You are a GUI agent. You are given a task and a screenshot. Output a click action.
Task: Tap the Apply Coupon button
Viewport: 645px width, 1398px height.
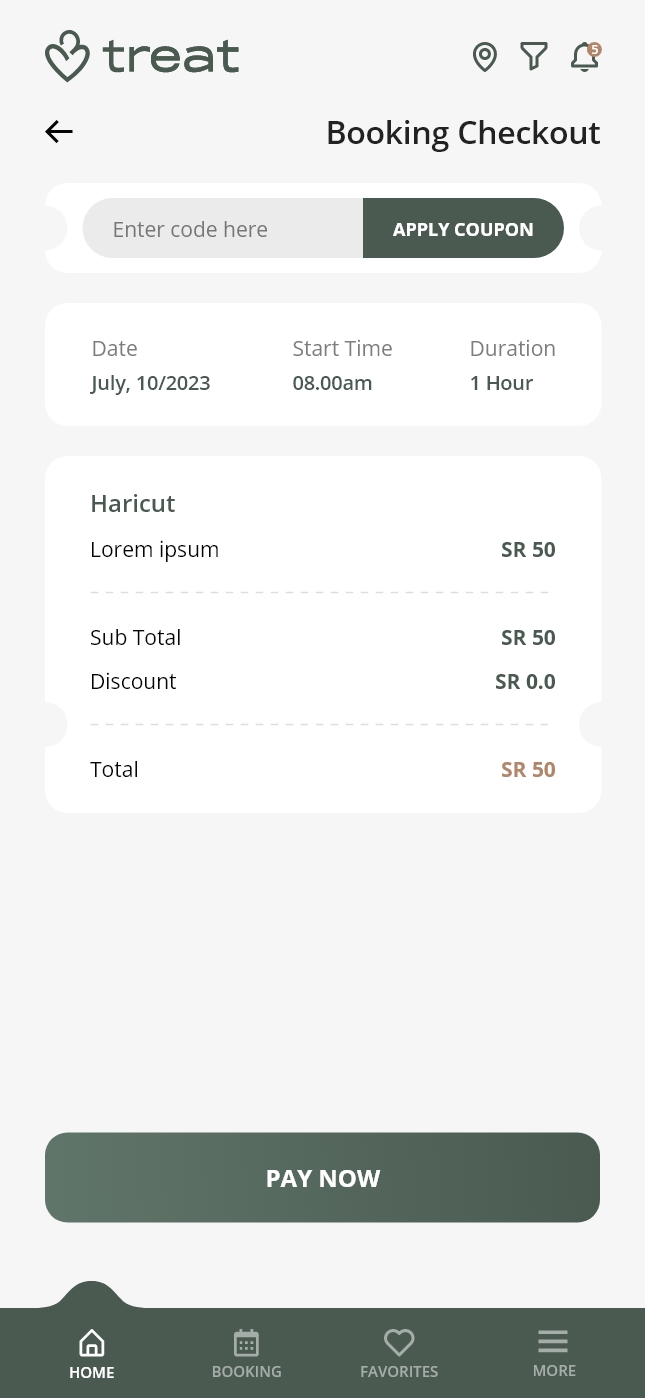[463, 229]
